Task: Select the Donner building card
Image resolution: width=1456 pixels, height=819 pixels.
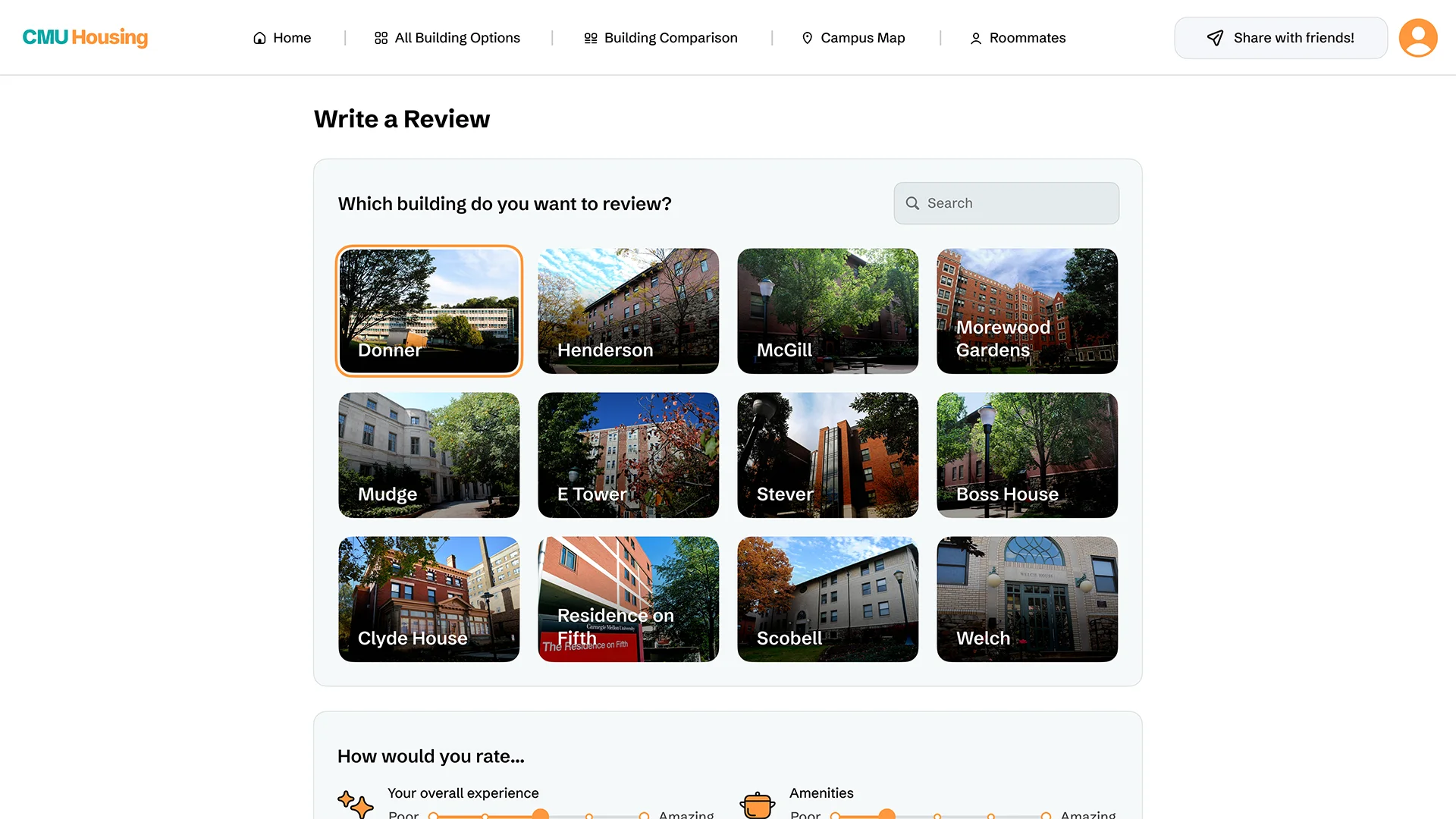Action: (429, 311)
